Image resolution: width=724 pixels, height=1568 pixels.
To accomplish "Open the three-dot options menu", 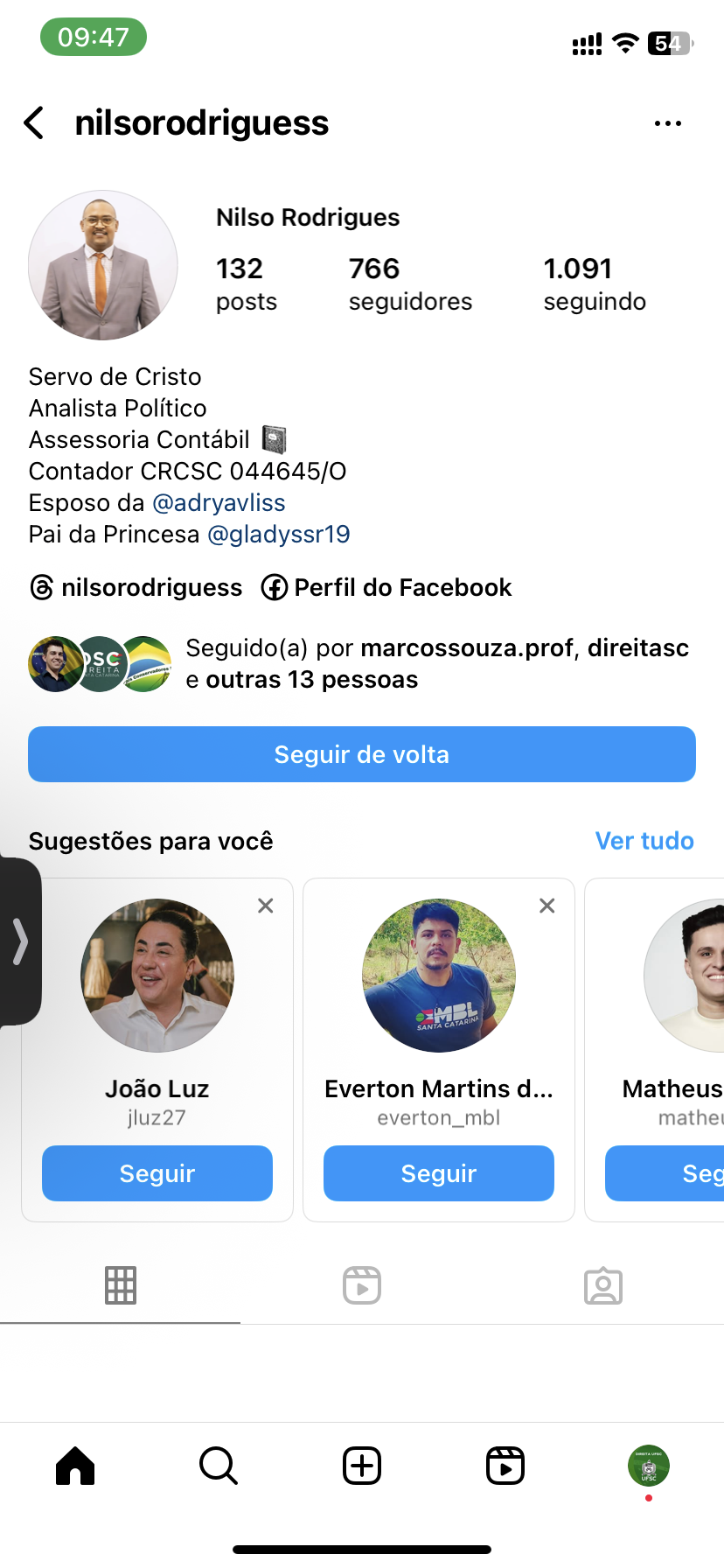I will click(x=667, y=123).
